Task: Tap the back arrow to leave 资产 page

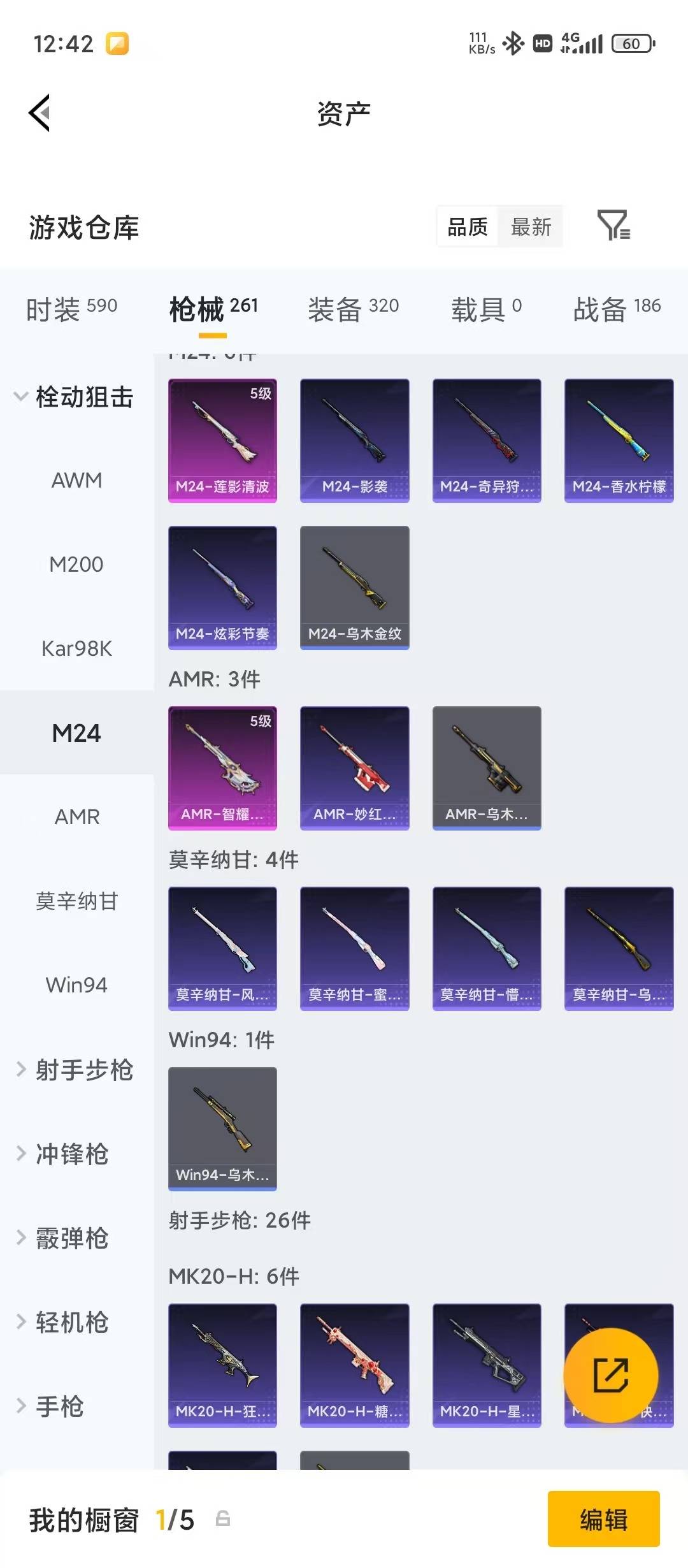Action: (40, 112)
